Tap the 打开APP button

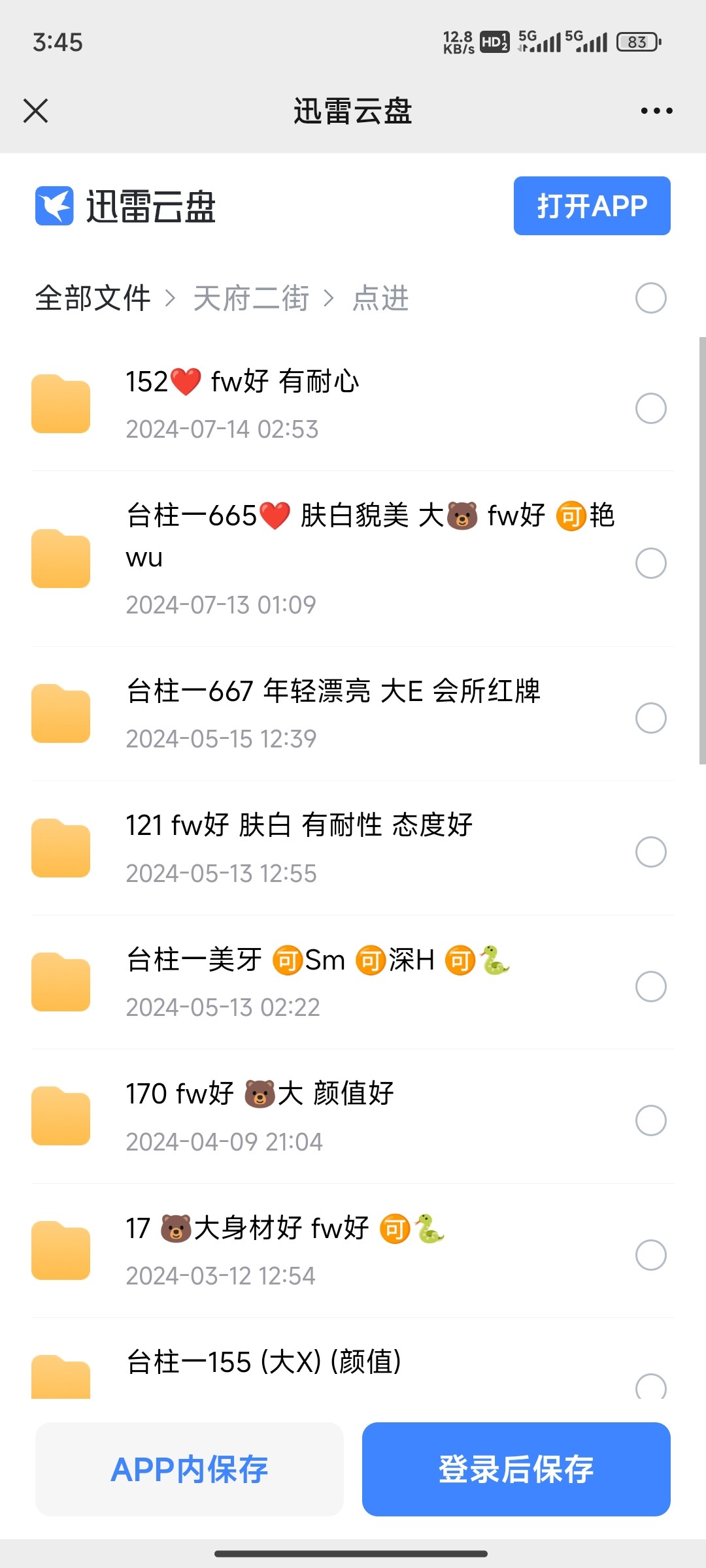point(592,206)
